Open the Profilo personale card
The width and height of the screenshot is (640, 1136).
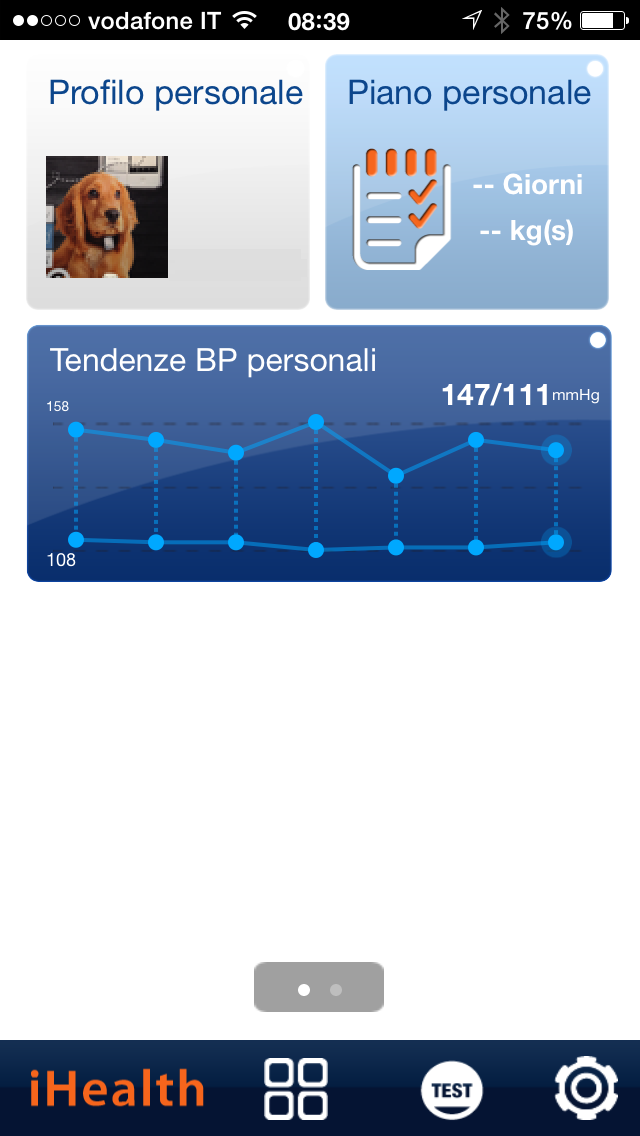point(168,182)
